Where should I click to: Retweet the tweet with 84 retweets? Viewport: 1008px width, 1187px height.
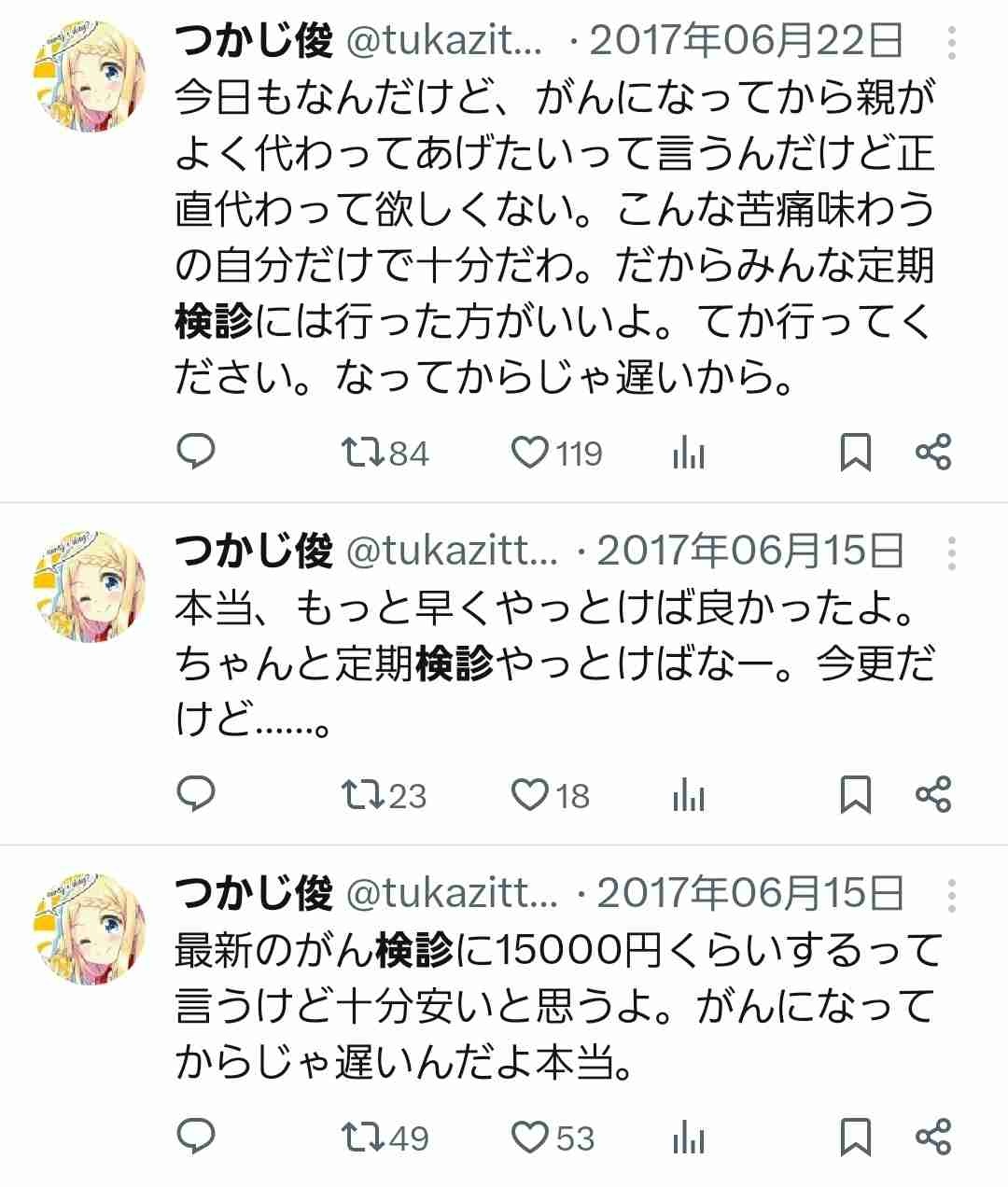coord(360,454)
